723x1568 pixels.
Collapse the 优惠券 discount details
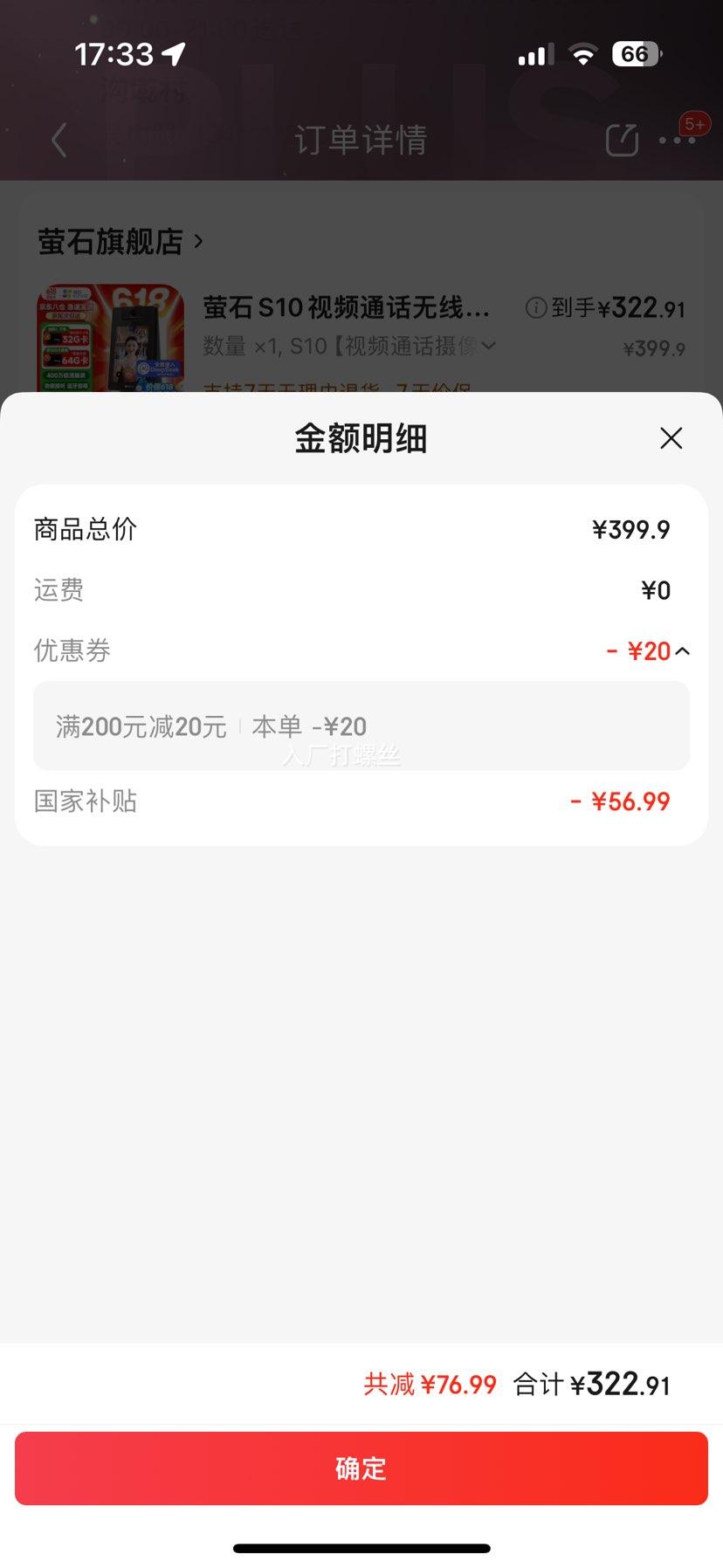pyautogui.click(x=682, y=651)
